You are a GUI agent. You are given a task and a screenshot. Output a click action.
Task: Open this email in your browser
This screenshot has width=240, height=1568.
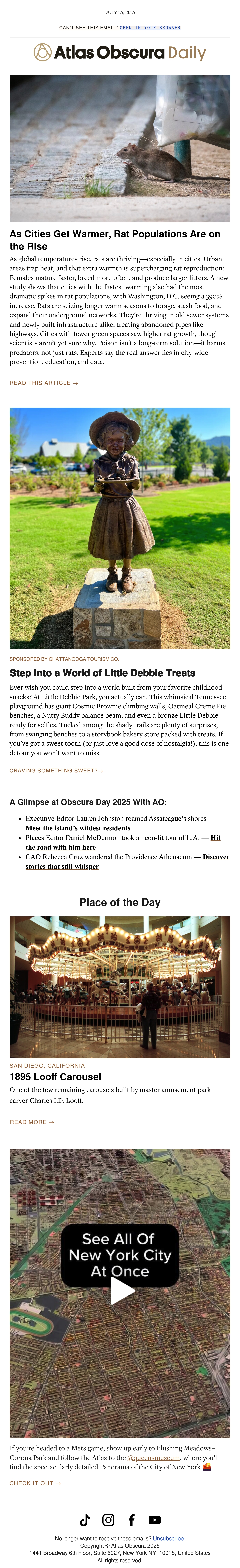click(x=150, y=27)
